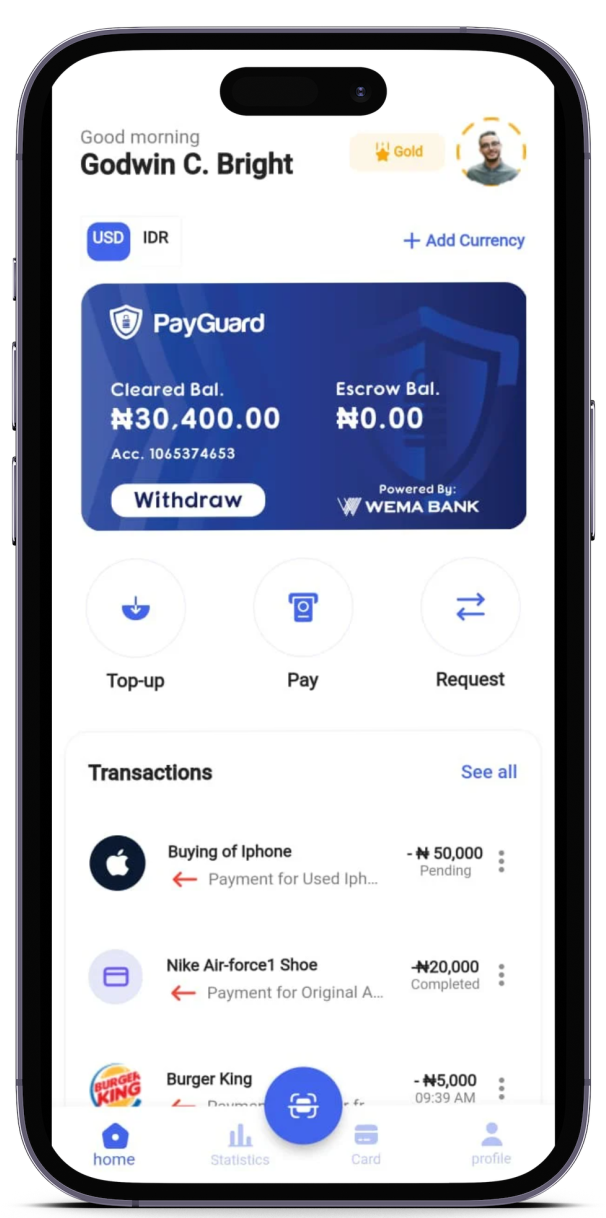Tap Add Currency link

pyautogui.click(x=463, y=240)
